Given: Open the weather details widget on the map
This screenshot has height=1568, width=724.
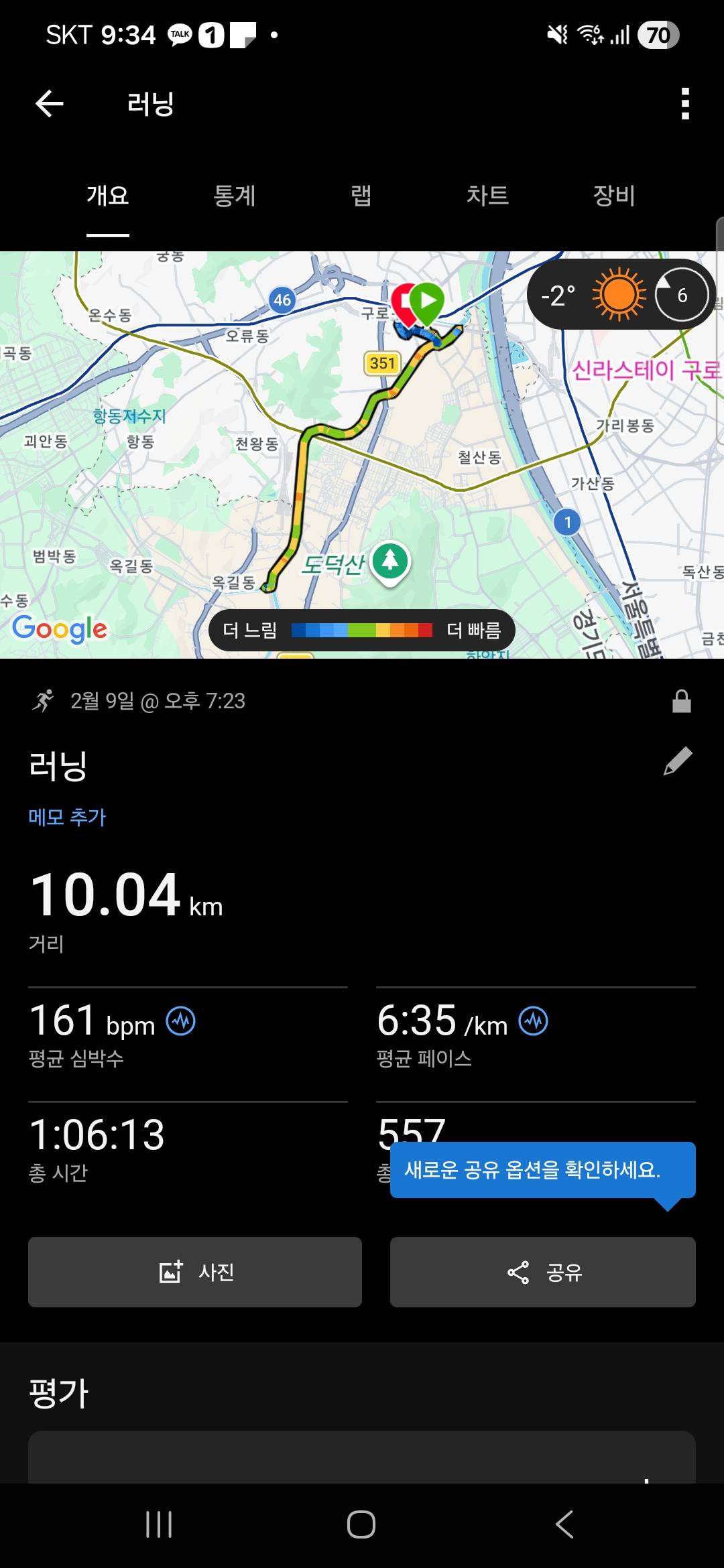Looking at the screenshot, I should click(x=618, y=295).
